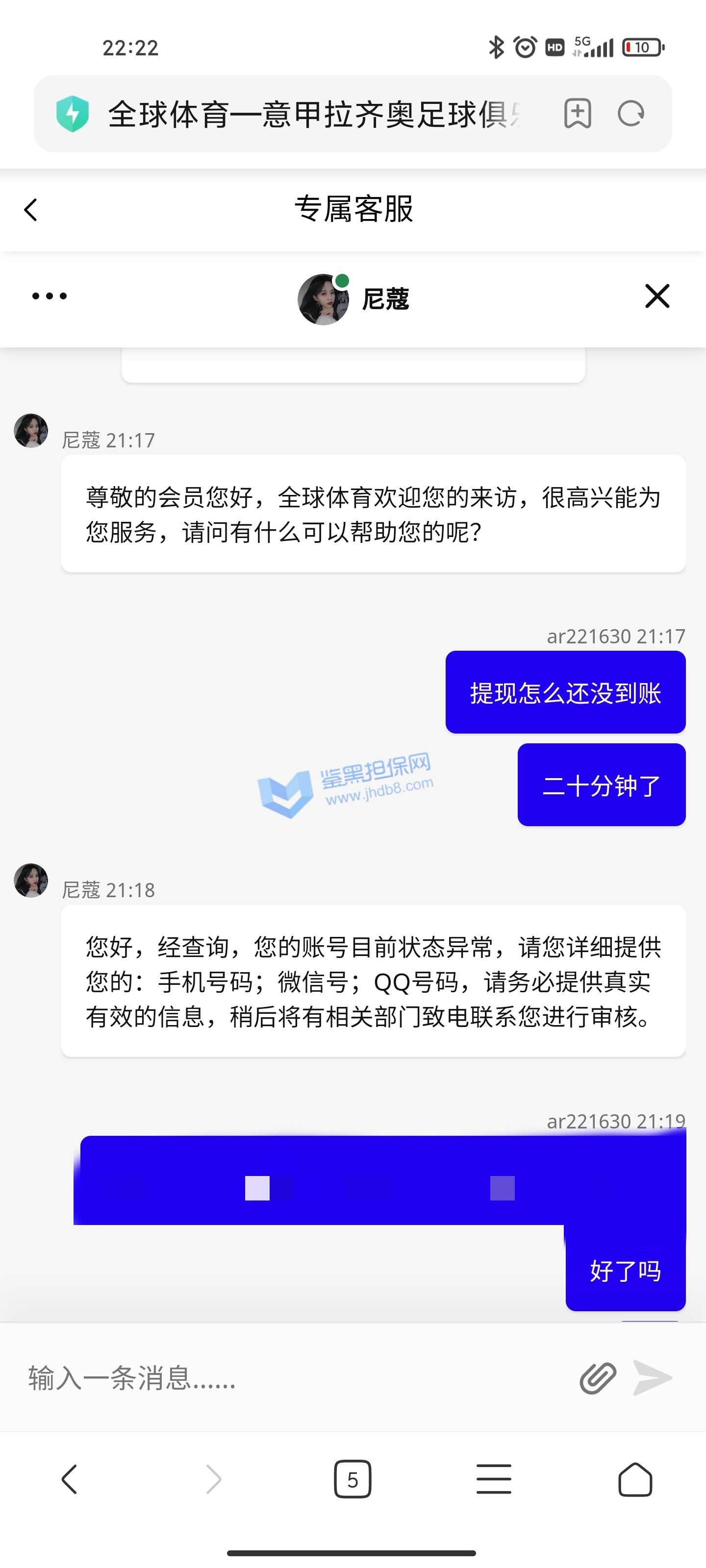Navigate back in the browser toolbar
Viewport: 706px width, 1568px height.
coord(70,1479)
